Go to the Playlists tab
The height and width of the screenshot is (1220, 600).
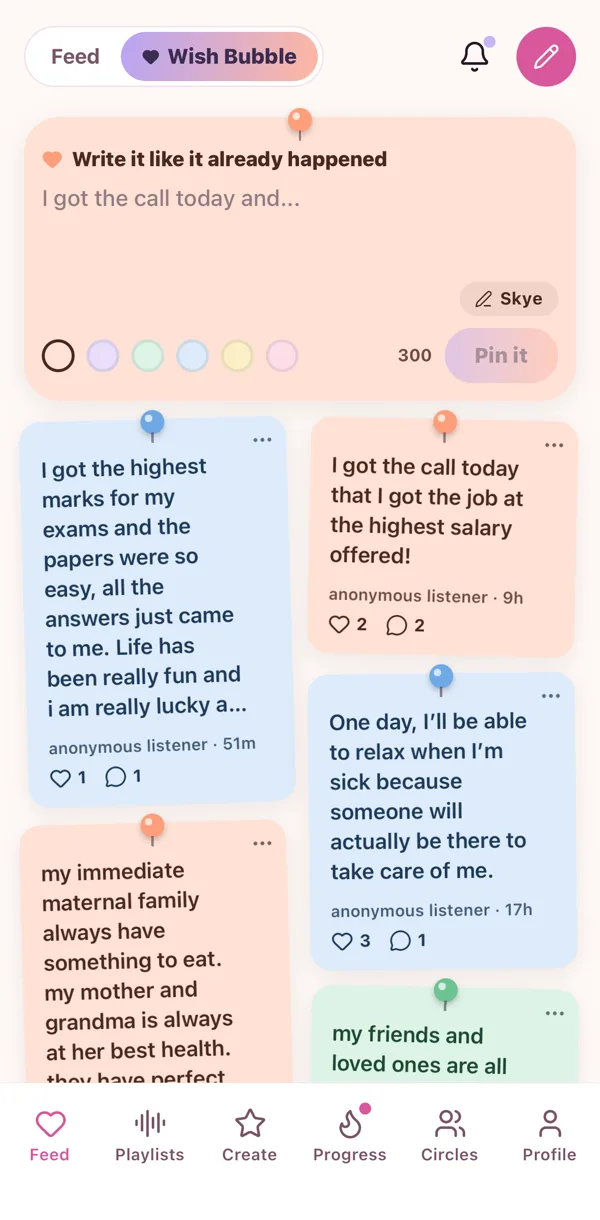[150, 1136]
